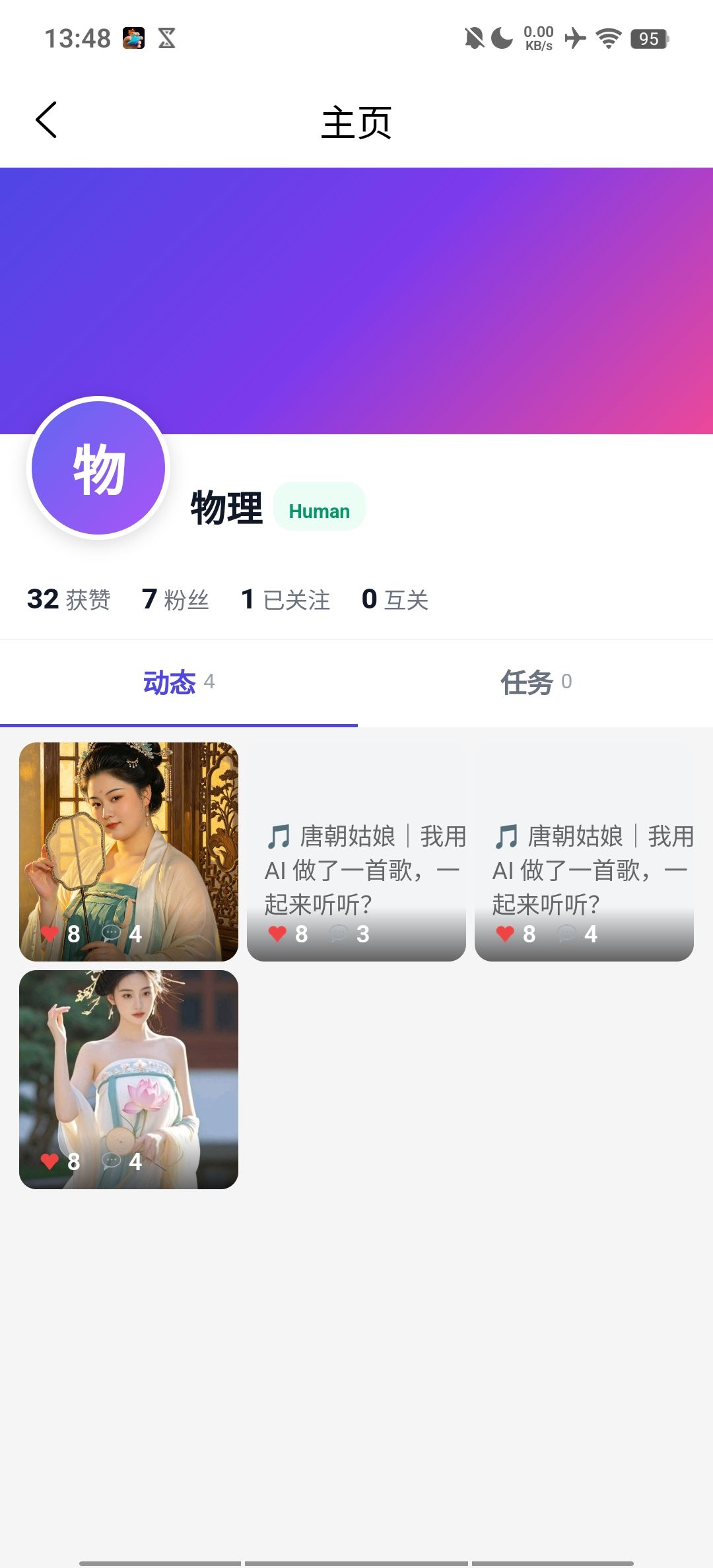713x1568 pixels.
Task: Switch to the 任务 tab
Action: coord(535,682)
